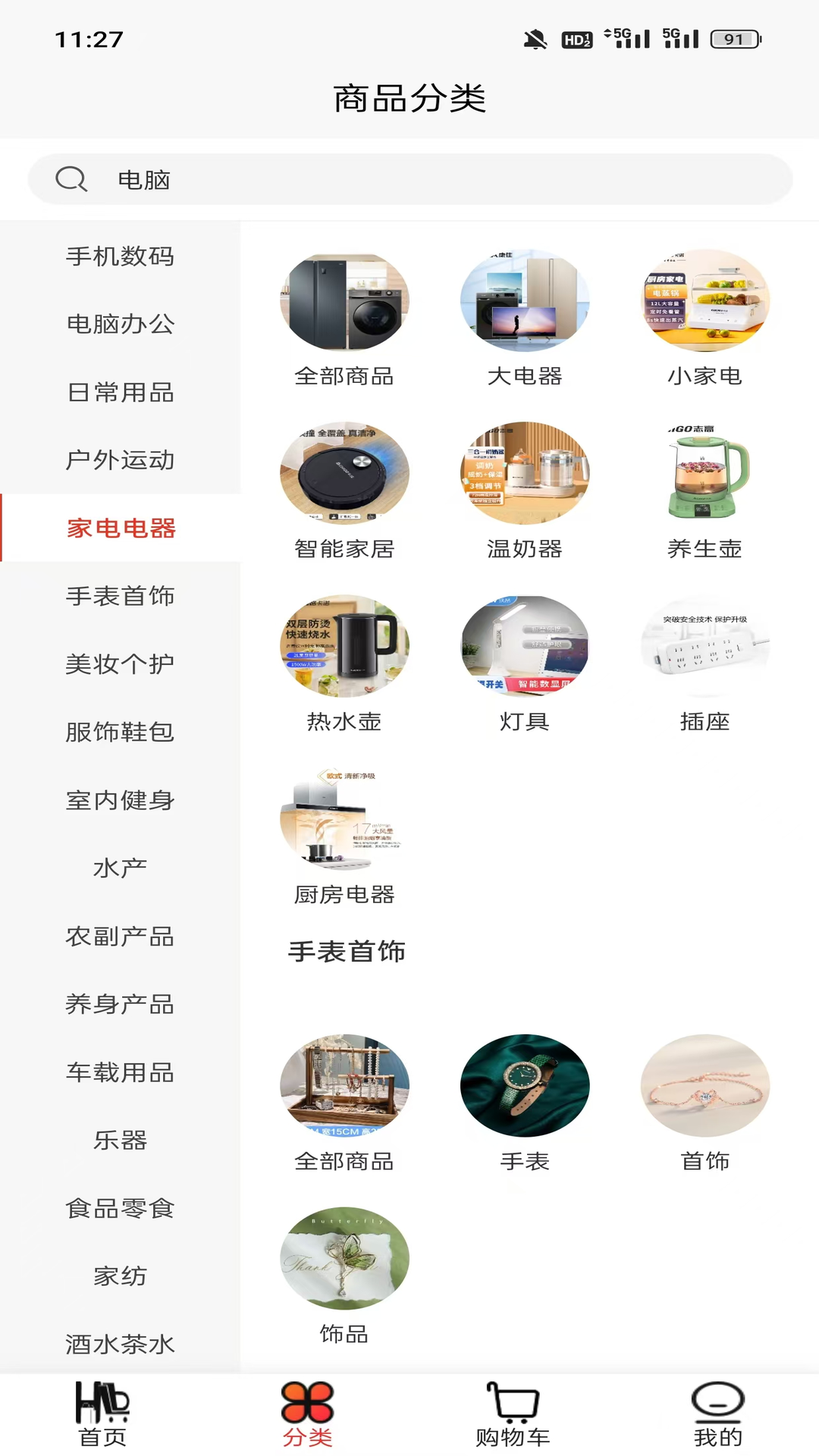View the 灯具 subcategory
The height and width of the screenshot is (1456, 819).
click(x=525, y=664)
